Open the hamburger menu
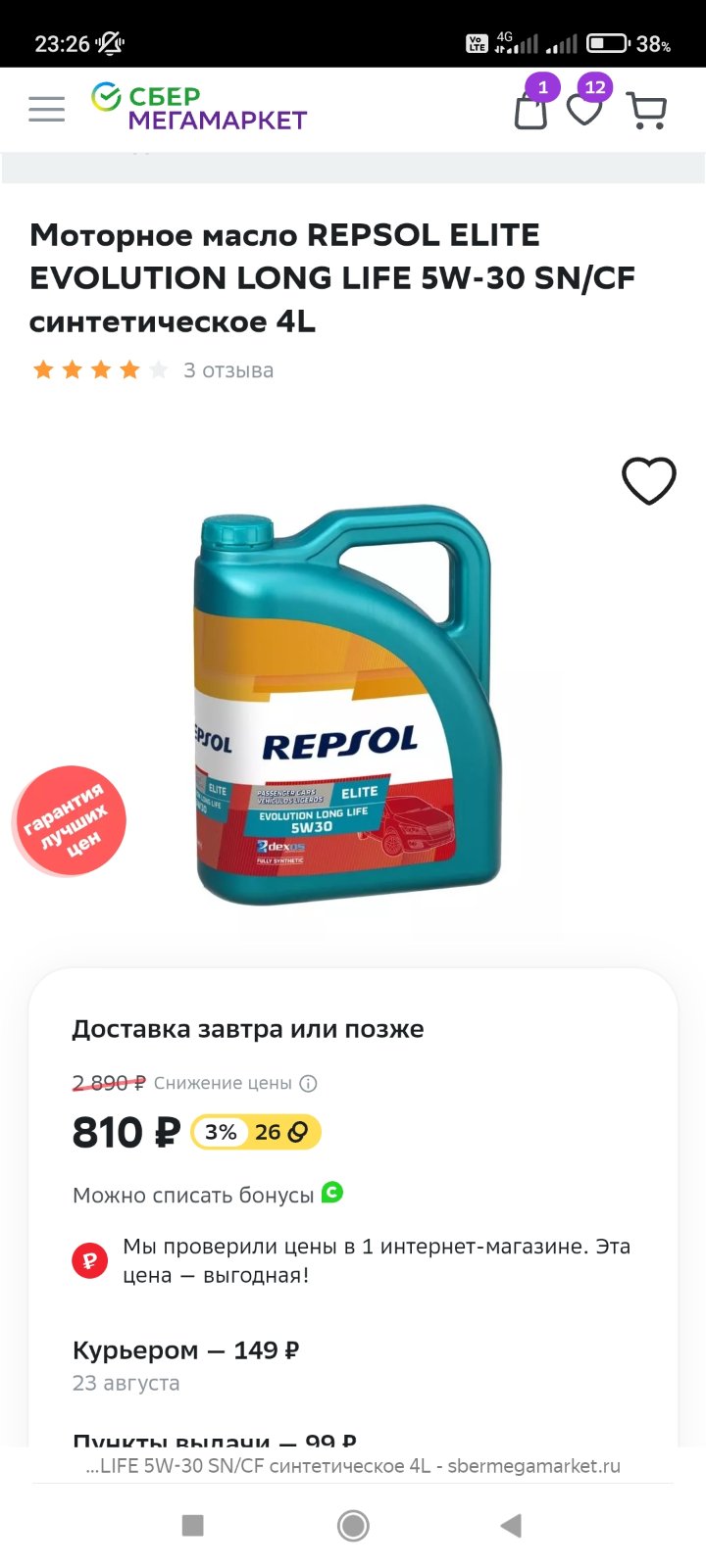Screen dimensions: 706x1568 46,109
